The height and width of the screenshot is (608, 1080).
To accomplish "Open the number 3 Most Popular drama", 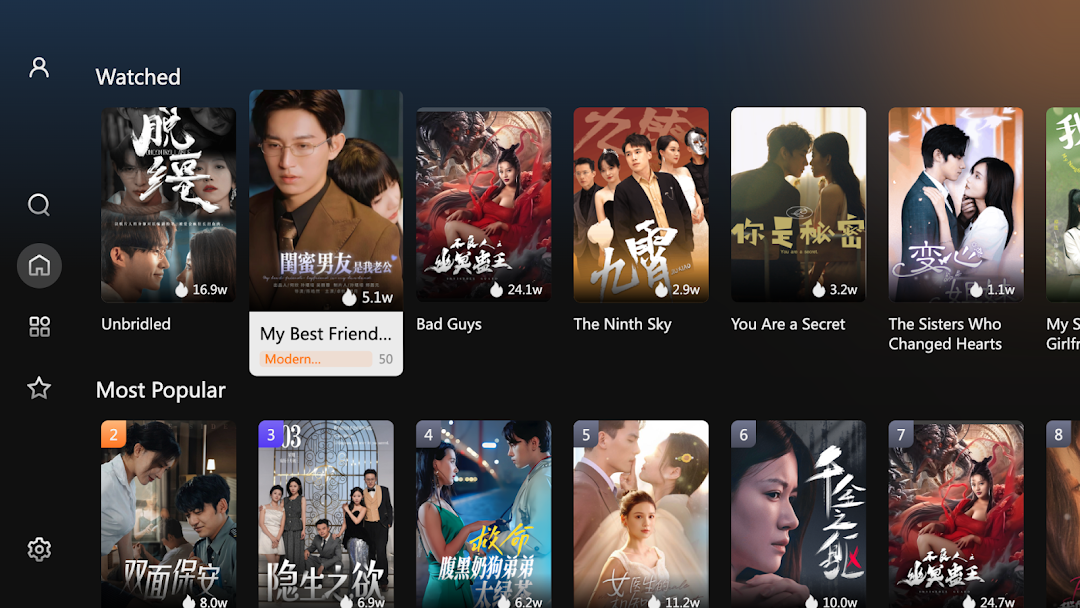I will (326, 514).
